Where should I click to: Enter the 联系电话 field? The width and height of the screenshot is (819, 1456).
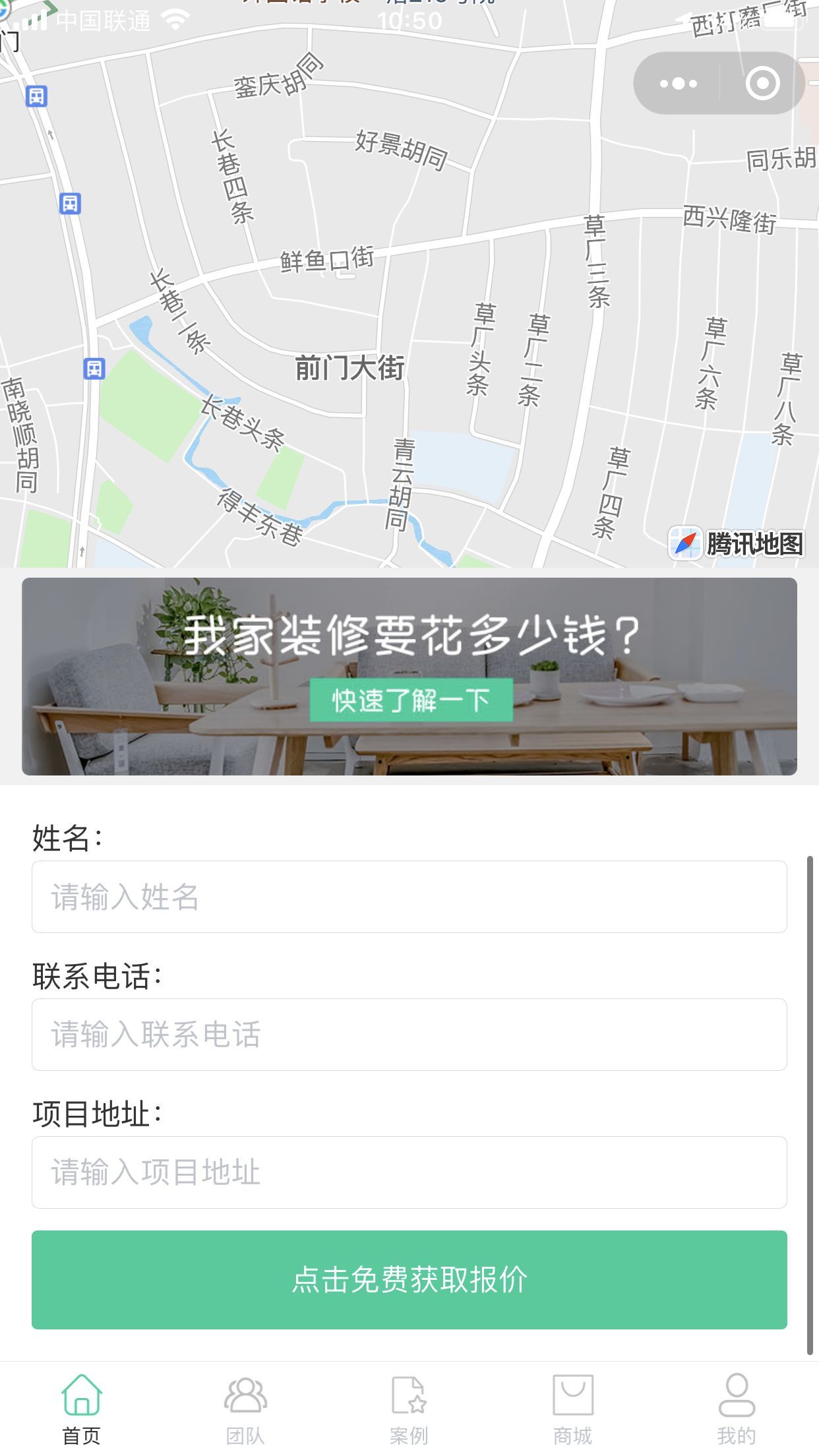pyautogui.click(x=409, y=1035)
